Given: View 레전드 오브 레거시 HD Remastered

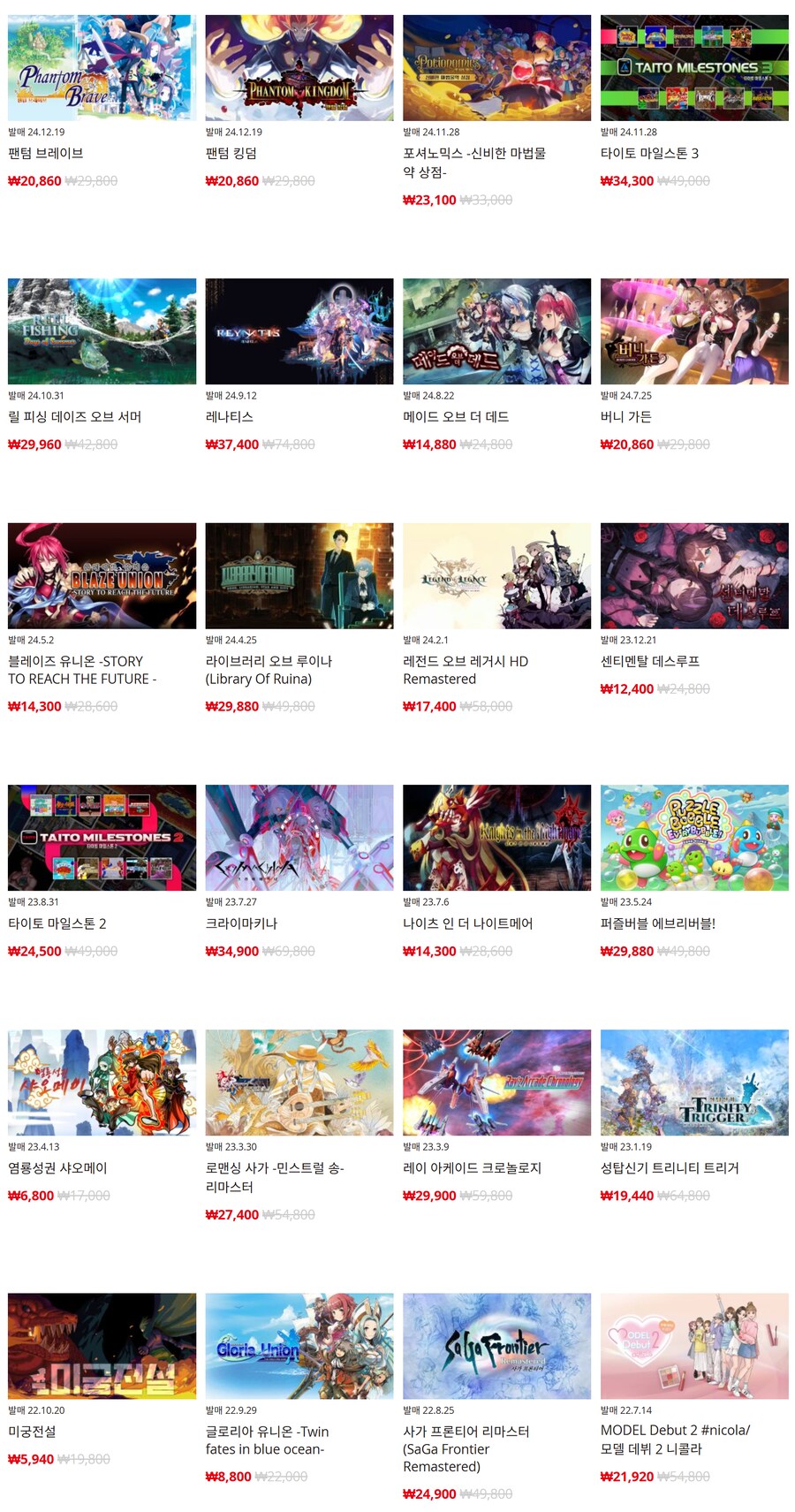Looking at the screenshot, I should click(x=496, y=575).
